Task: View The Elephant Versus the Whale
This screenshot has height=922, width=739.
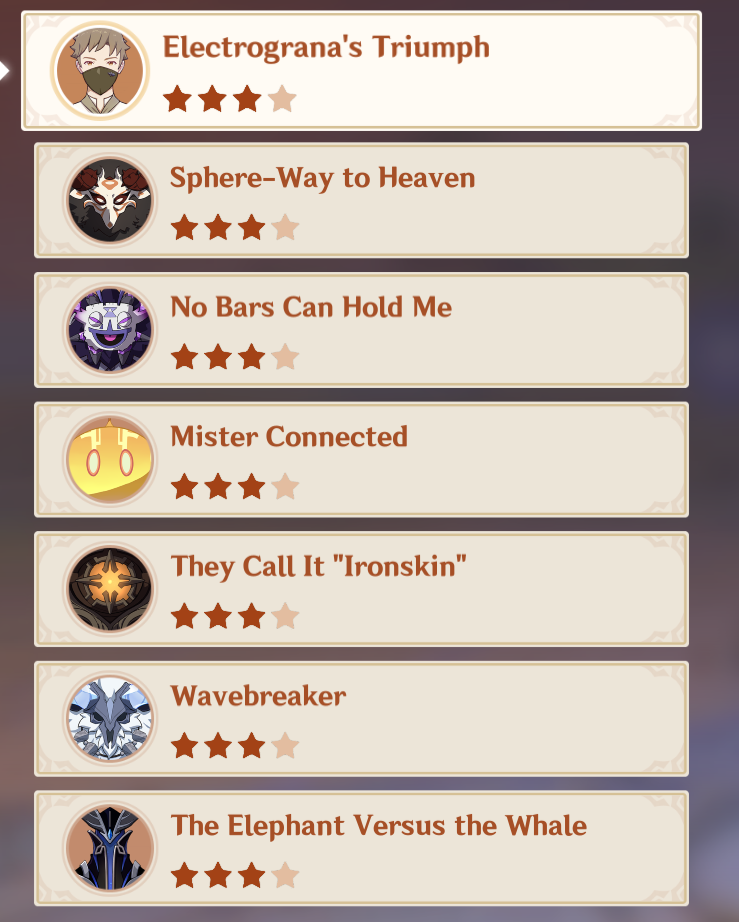Action: pyautogui.click(x=361, y=848)
